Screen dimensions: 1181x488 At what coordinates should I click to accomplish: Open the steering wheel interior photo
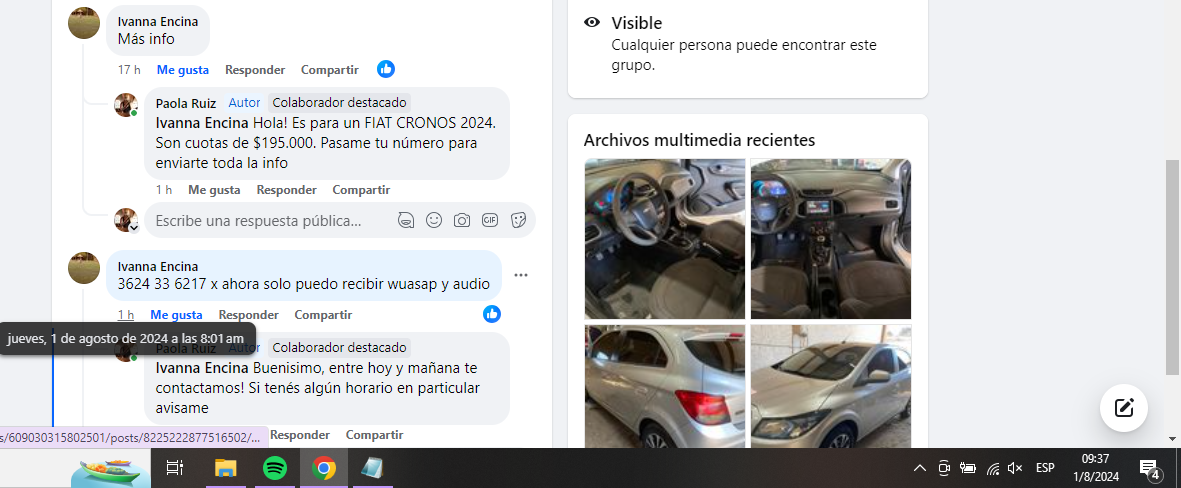click(x=664, y=238)
